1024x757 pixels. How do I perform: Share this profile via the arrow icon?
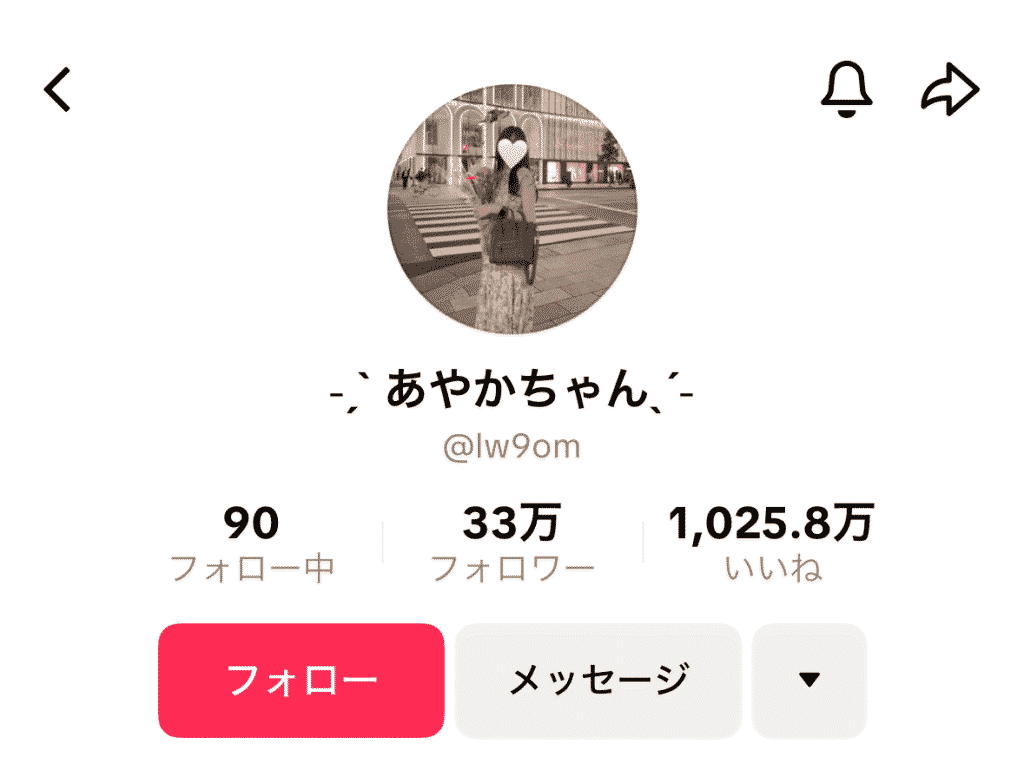(949, 91)
